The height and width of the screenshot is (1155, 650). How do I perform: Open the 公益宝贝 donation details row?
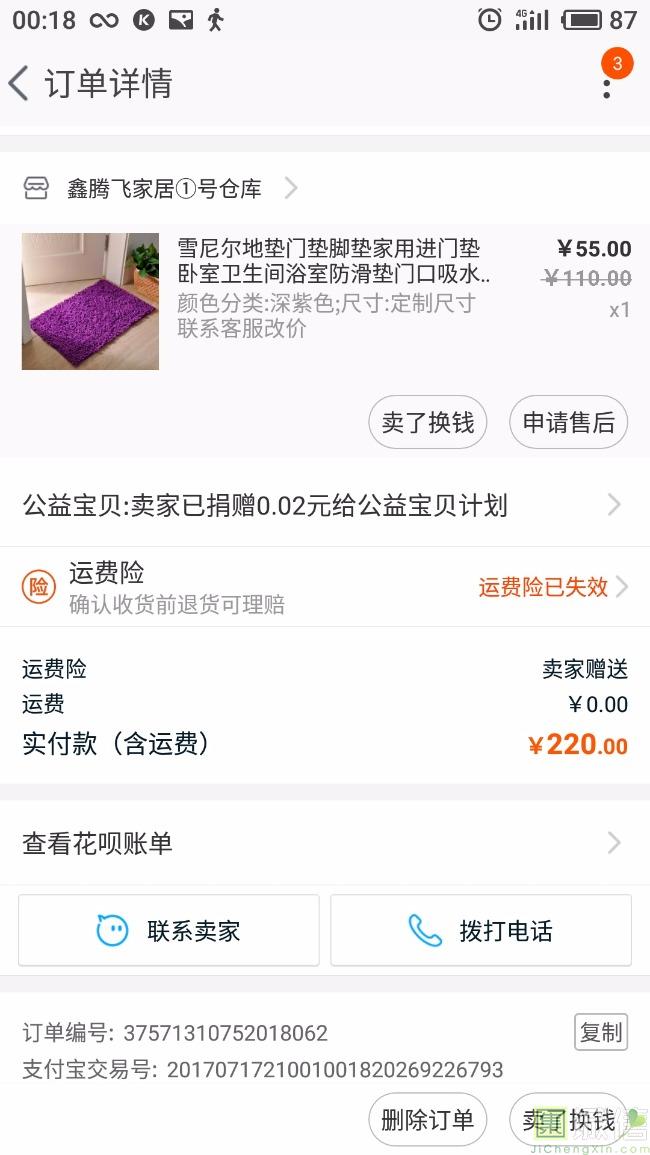click(x=324, y=505)
